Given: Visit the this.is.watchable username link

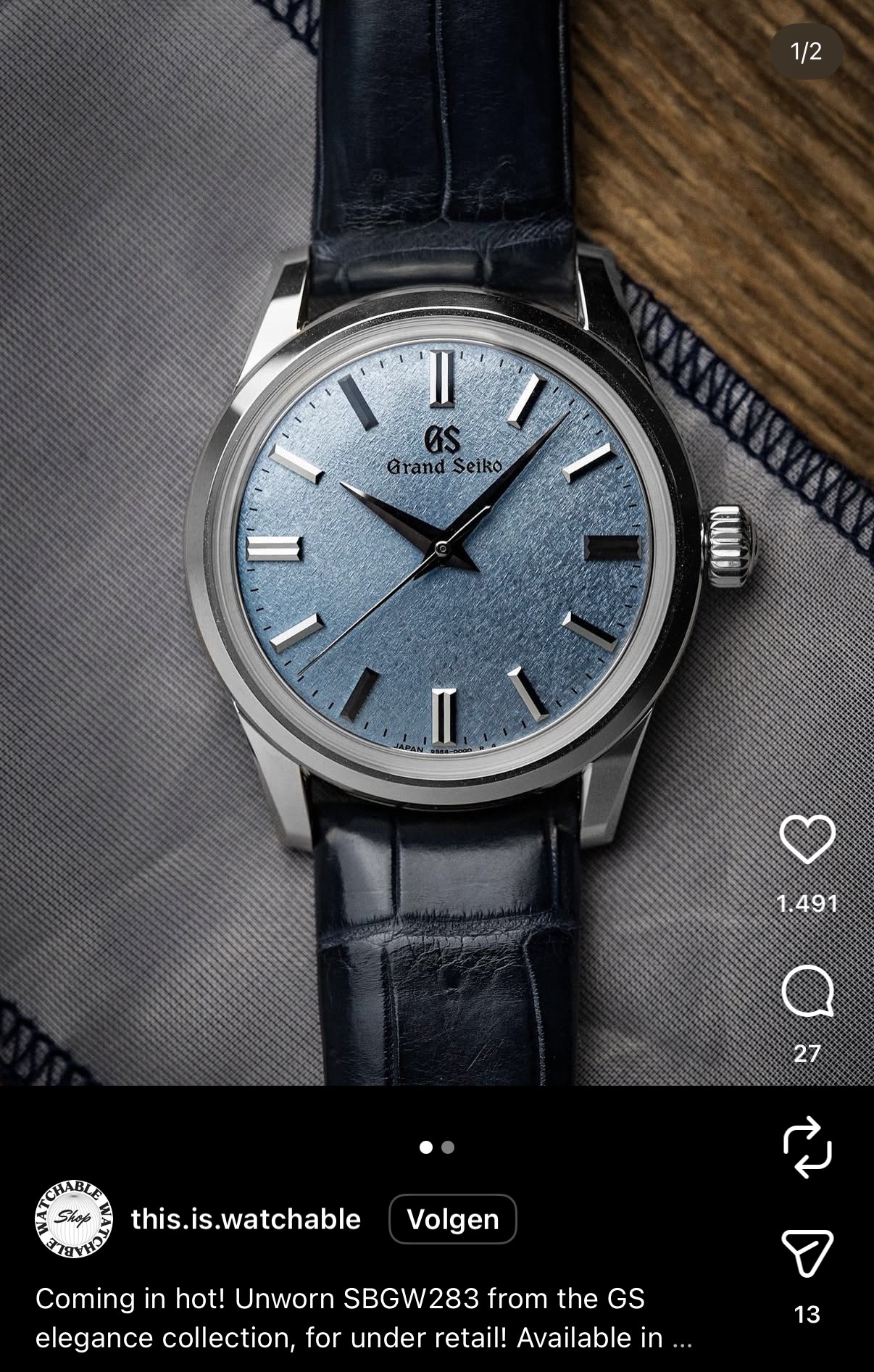Looking at the screenshot, I should (x=246, y=1219).
